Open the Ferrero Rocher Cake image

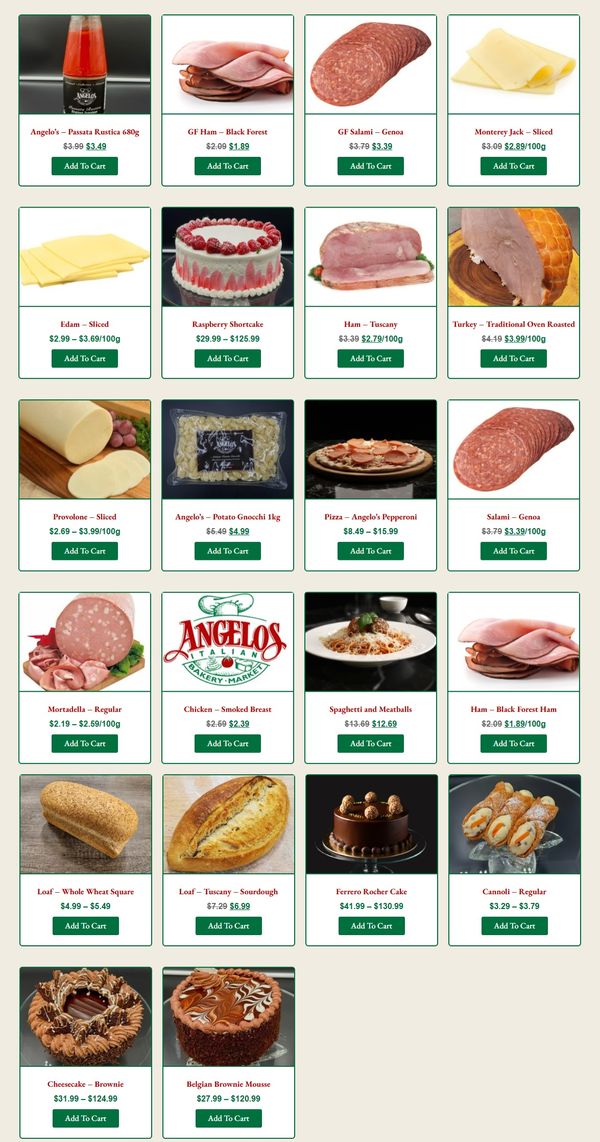click(x=371, y=824)
